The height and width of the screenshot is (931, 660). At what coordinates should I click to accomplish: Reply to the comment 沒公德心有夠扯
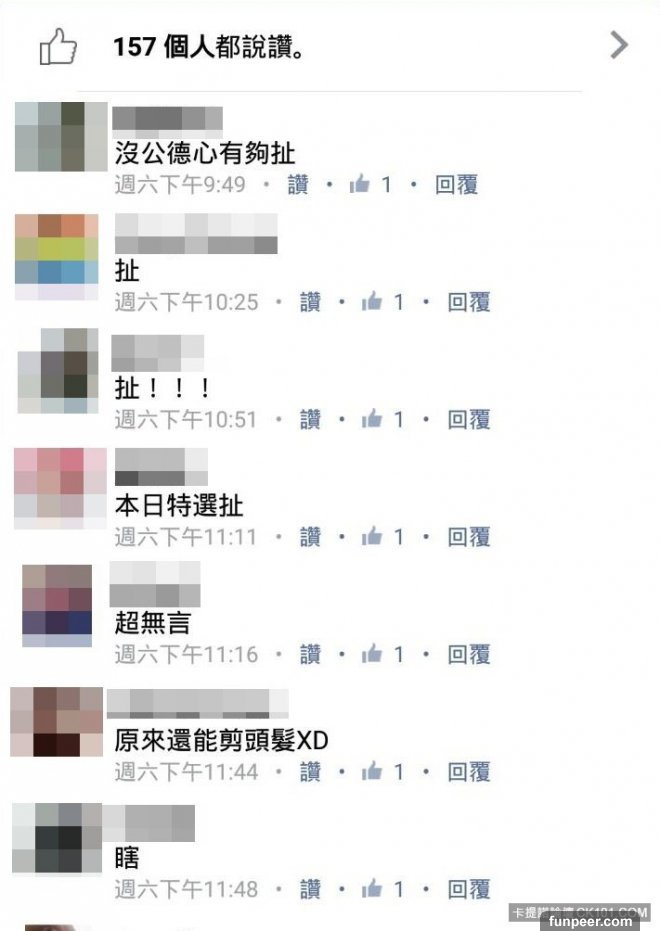click(x=456, y=185)
